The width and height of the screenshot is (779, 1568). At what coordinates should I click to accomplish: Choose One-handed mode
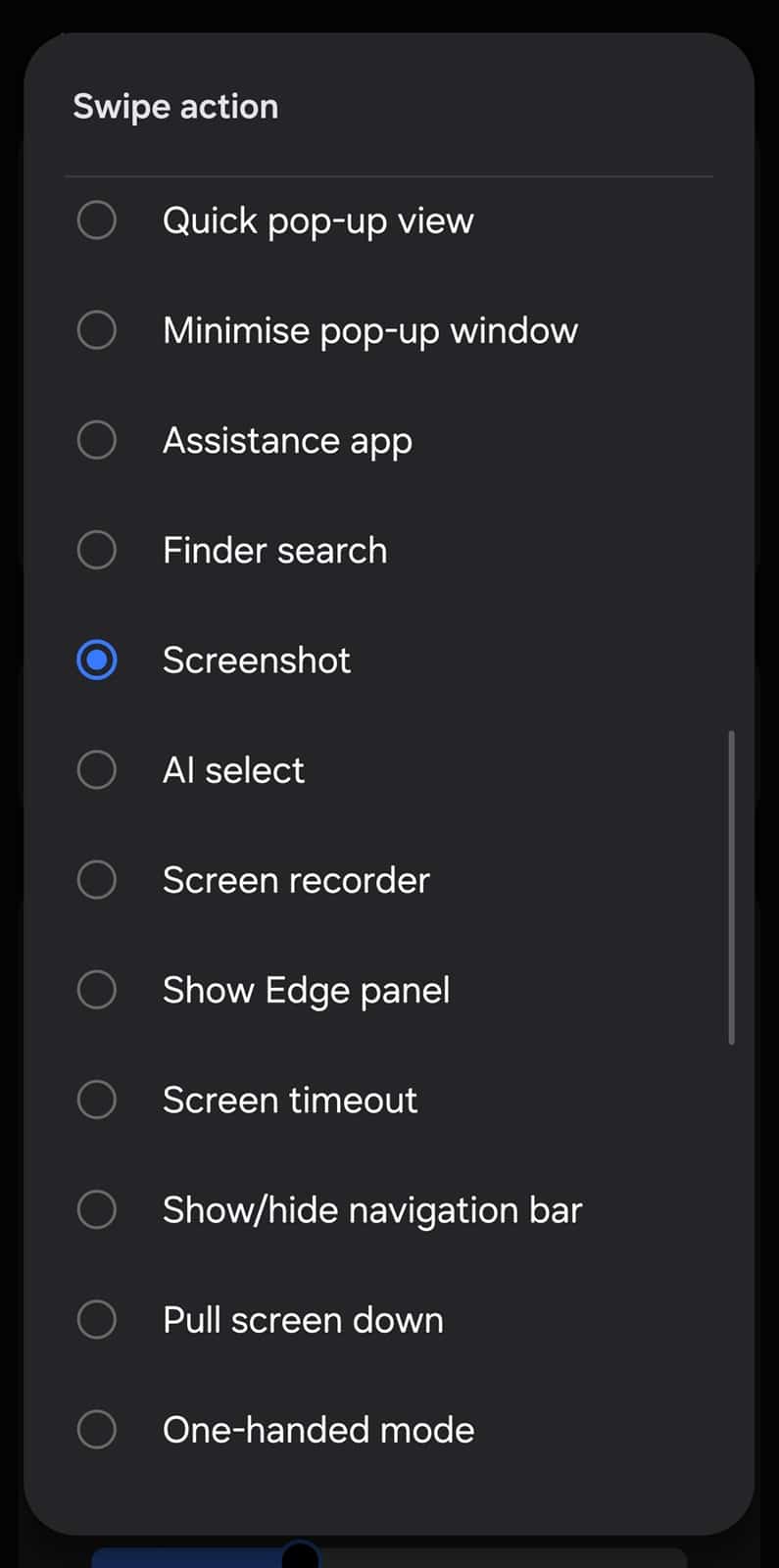tap(97, 1429)
